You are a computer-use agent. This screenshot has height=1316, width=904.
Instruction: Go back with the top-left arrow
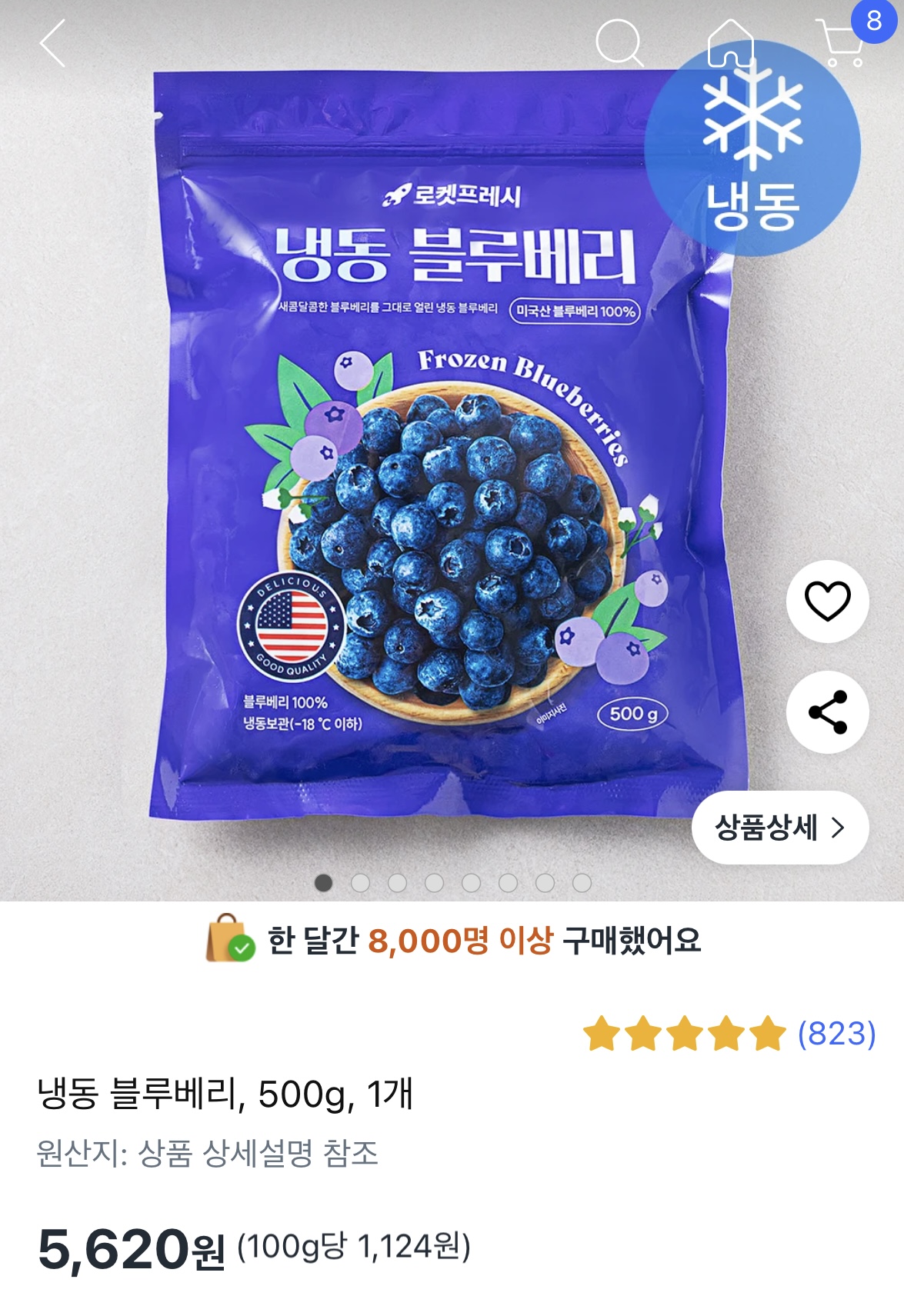(x=52, y=43)
